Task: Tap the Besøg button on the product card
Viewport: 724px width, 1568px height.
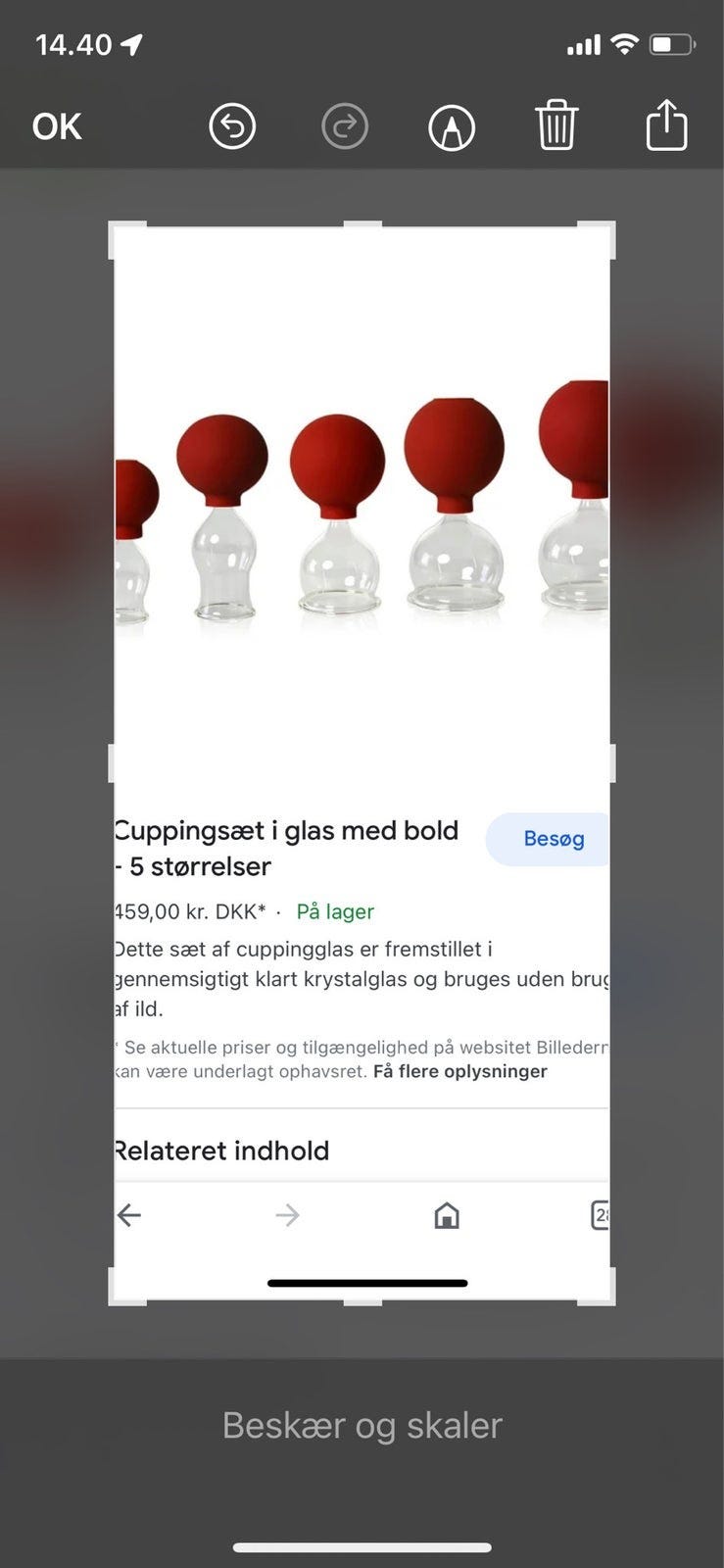Action: tap(554, 839)
